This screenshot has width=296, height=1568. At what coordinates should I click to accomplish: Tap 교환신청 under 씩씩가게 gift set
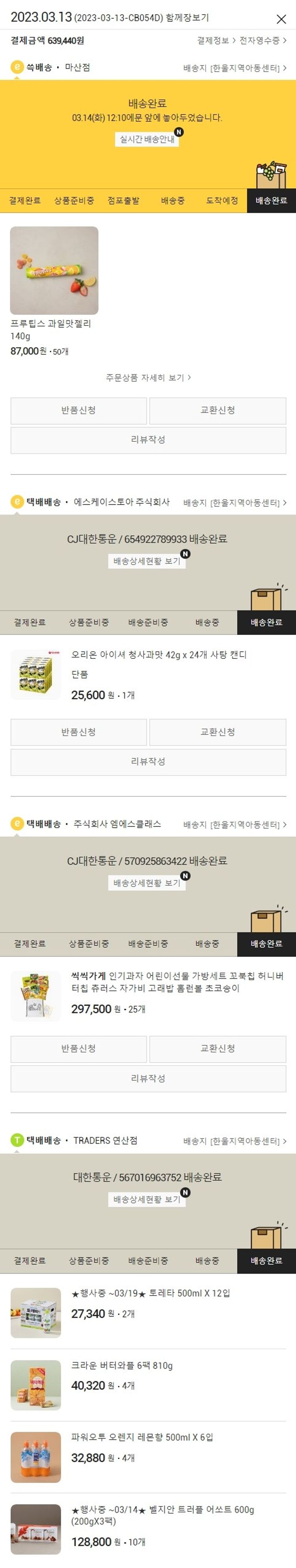[x=217, y=1048]
